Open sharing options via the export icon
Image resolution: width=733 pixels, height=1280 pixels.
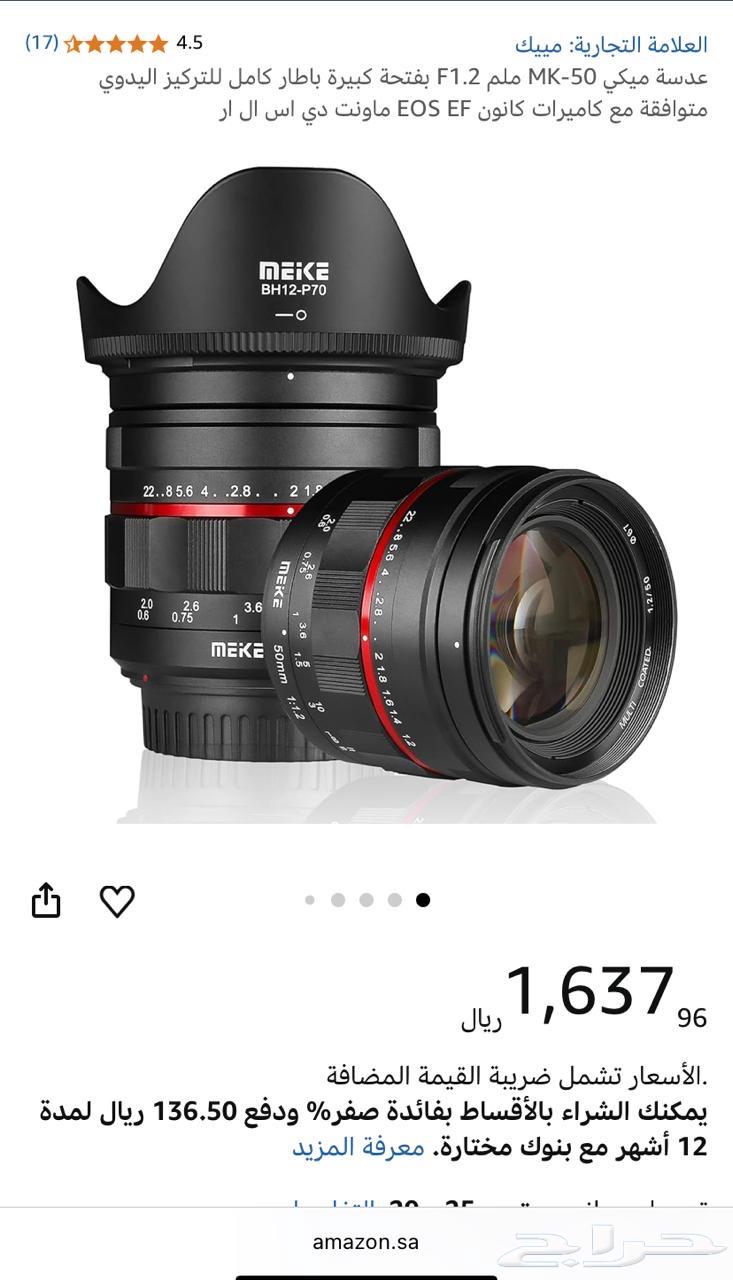[45, 899]
